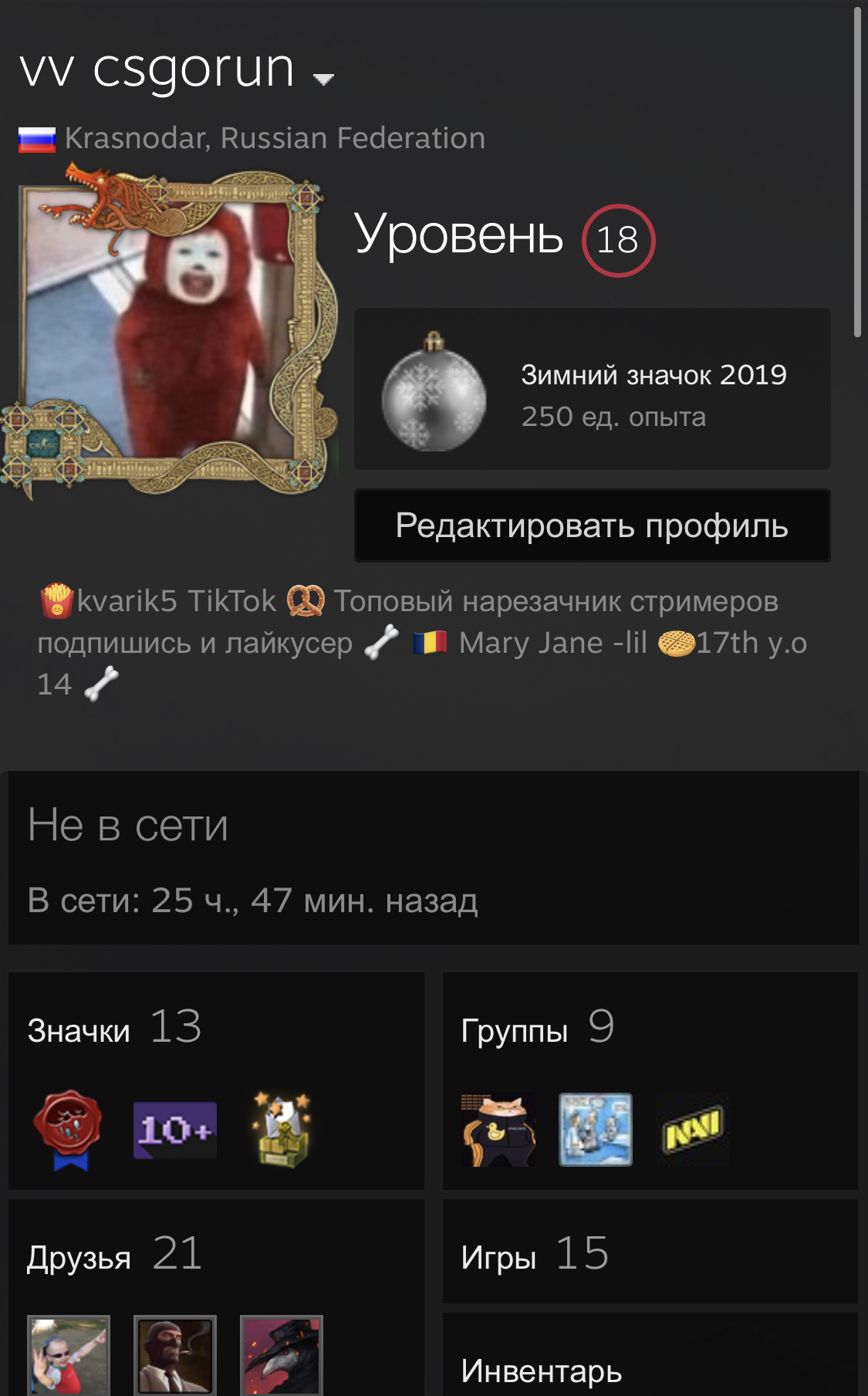
Task: Open the Значки badges list
Action: 114,1028
